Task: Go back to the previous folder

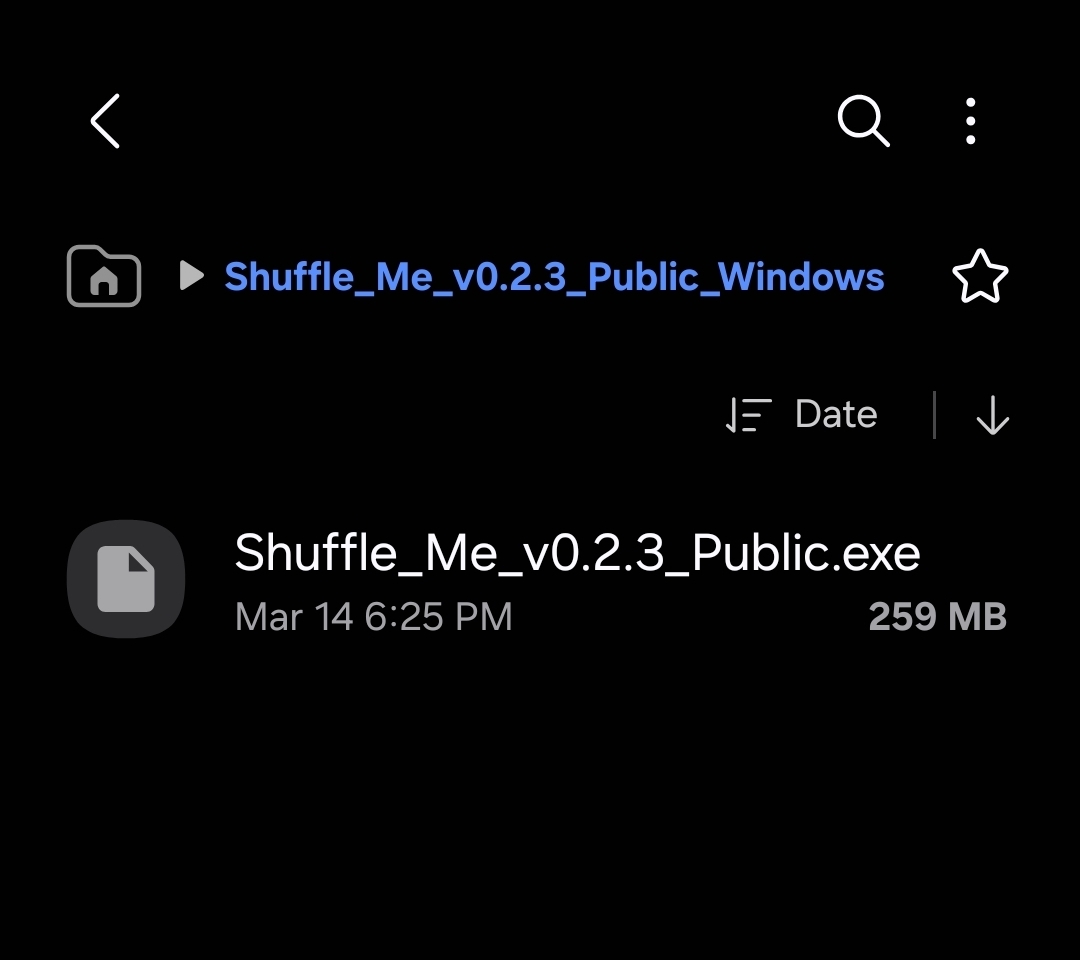Action: pos(105,121)
